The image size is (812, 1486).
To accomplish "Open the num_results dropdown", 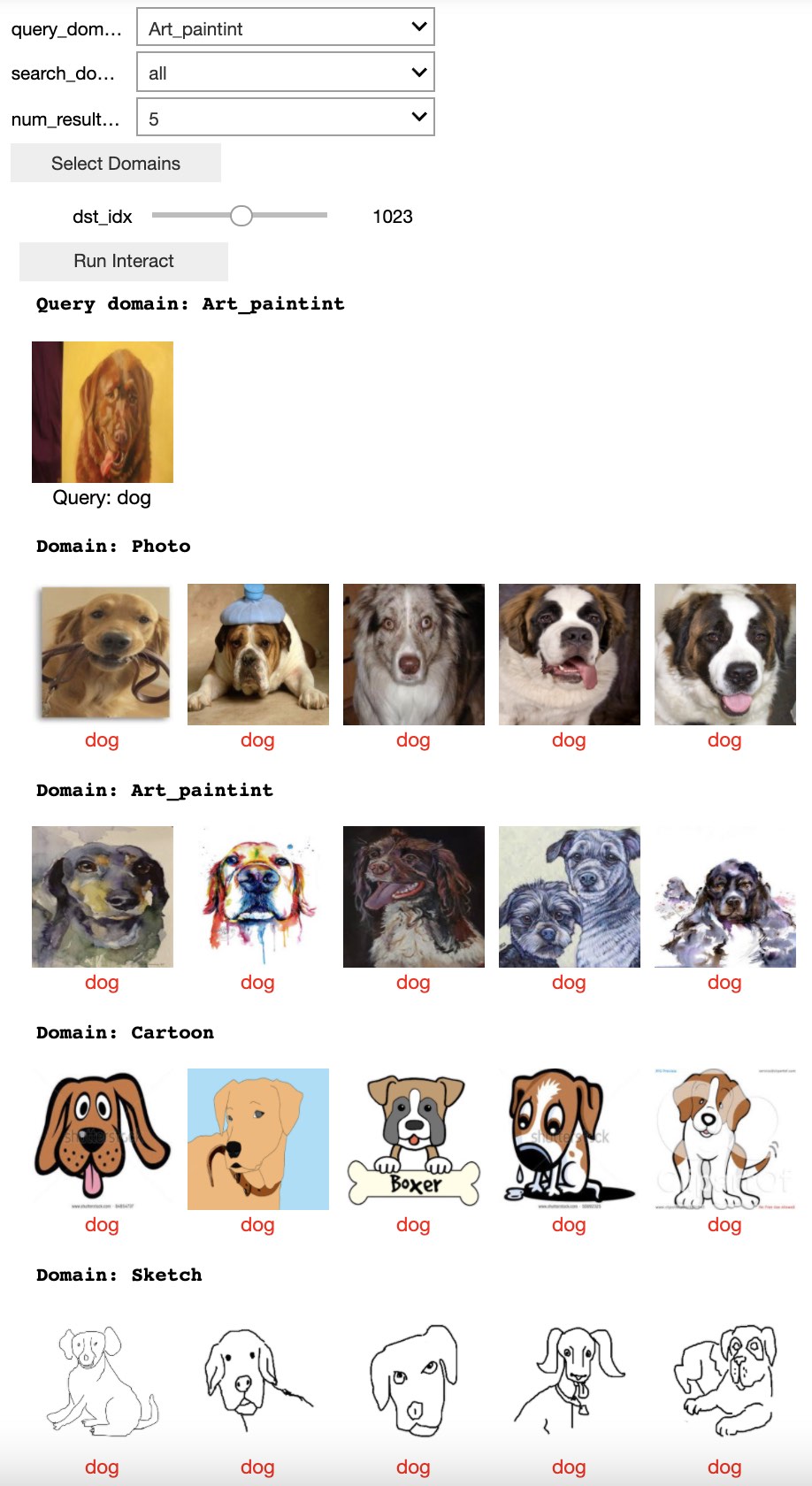I will tap(285, 118).
